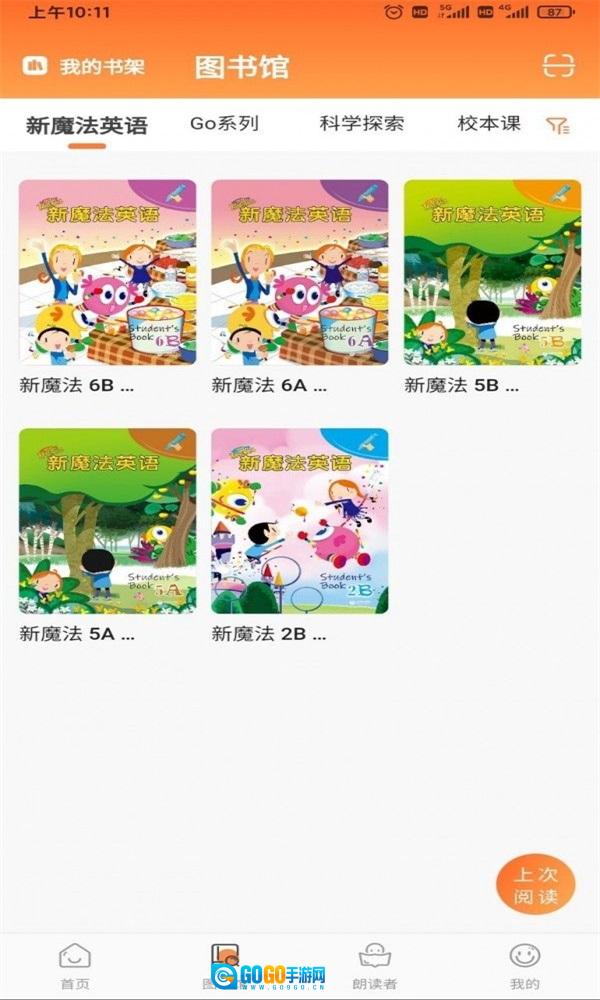This screenshot has height=1000, width=600.
Task: Switch to 科学探索 tab
Action: (x=362, y=124)
